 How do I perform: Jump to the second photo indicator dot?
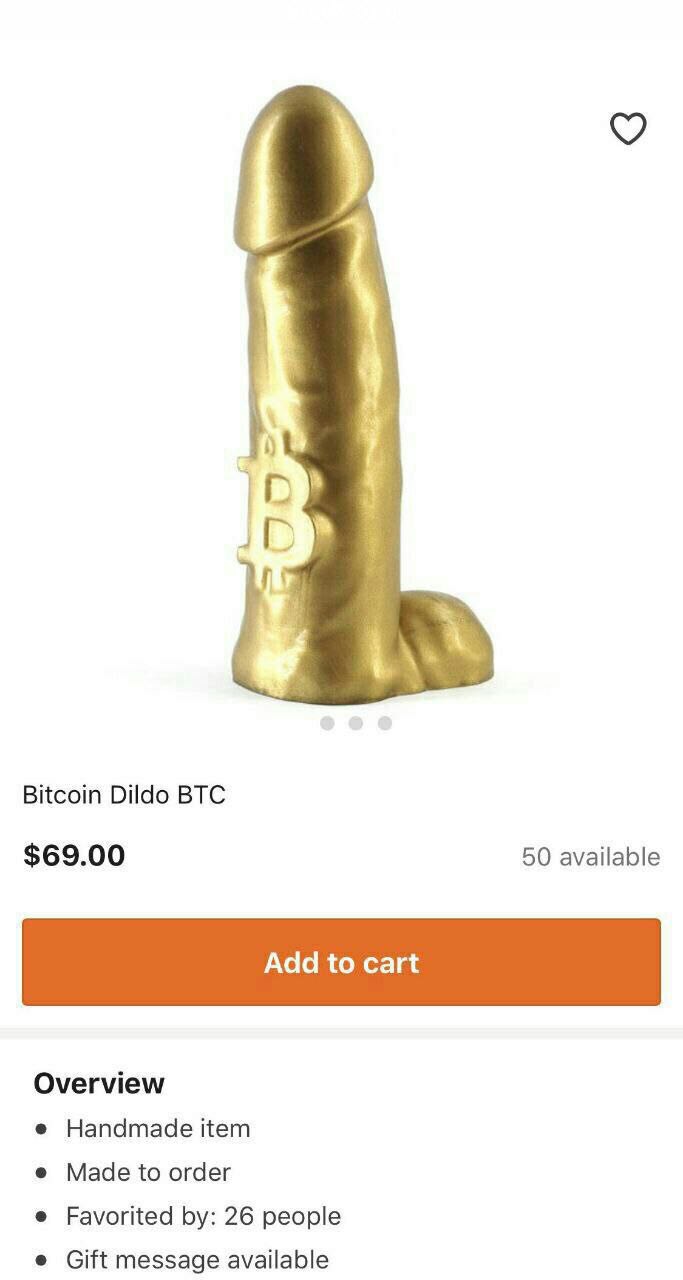click(x=356, y=723)
